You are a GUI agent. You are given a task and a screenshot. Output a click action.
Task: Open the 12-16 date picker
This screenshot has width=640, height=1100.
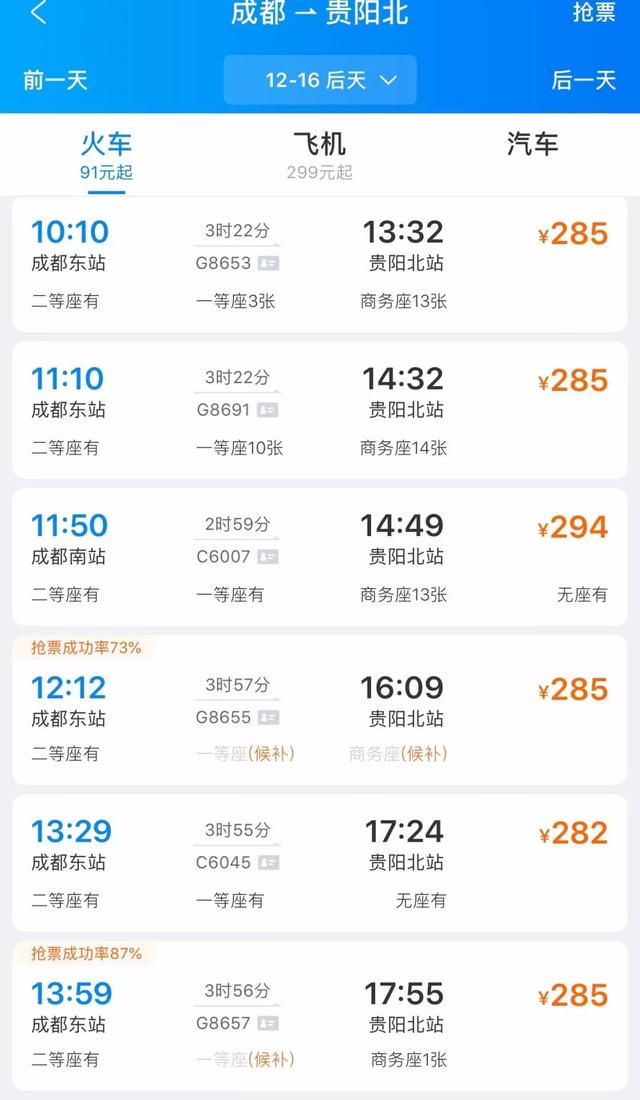pyautogui.click(x=320, y=80)
